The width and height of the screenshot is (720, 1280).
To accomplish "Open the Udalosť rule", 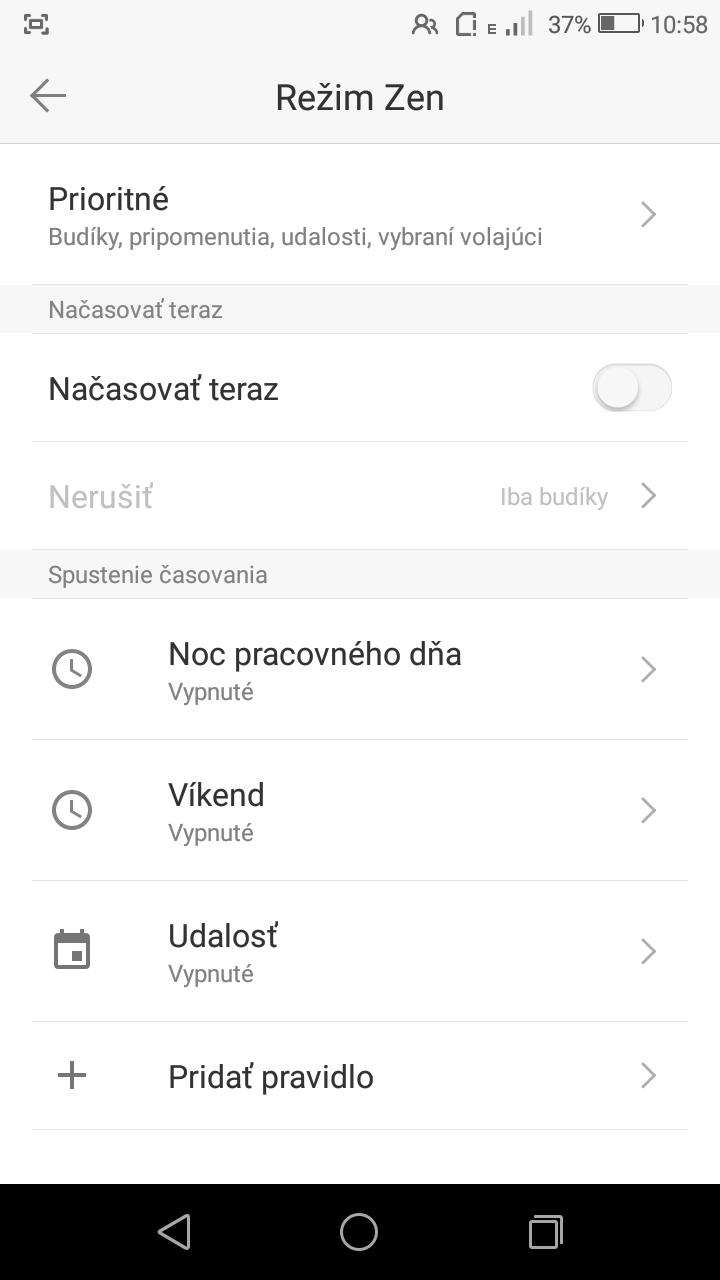I will pos(360,952).
